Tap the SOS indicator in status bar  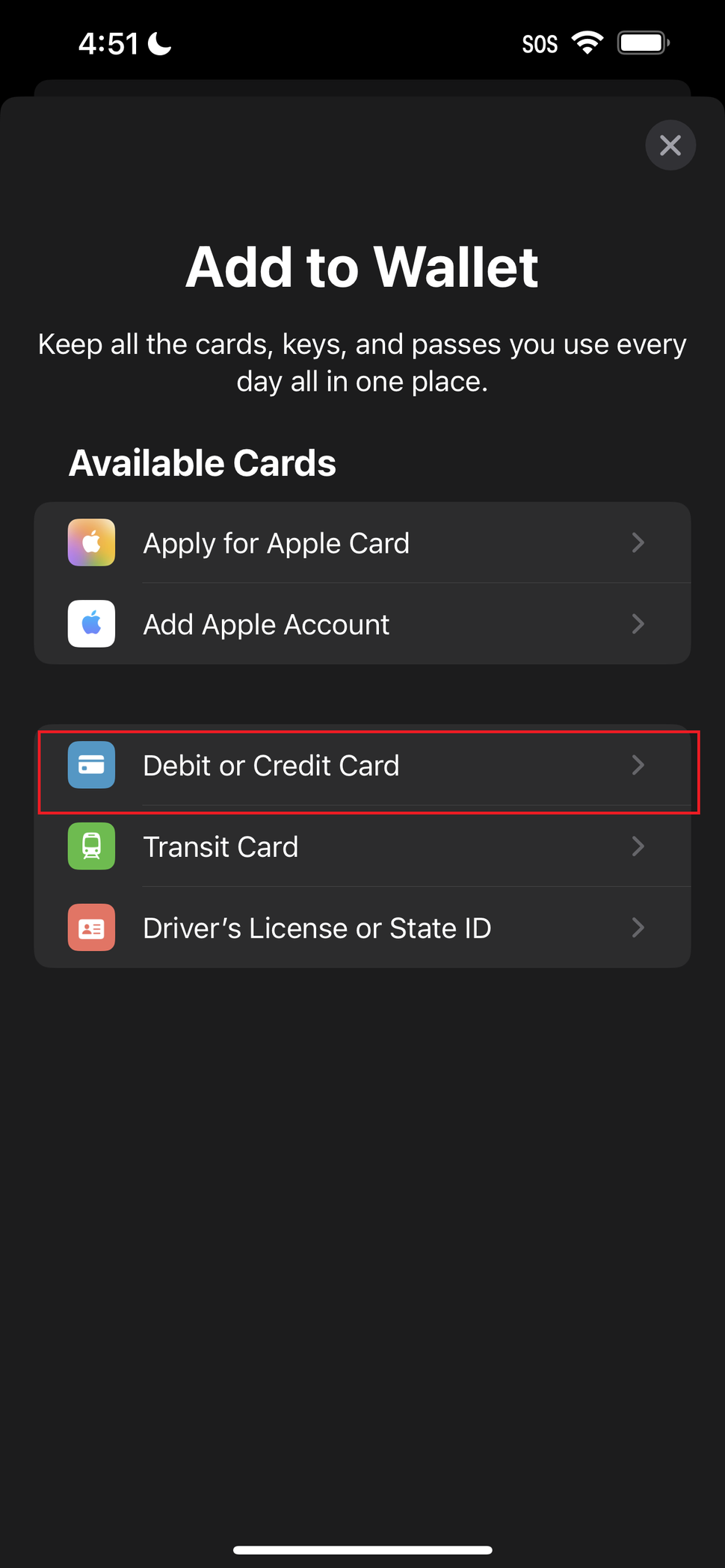click(539, 43)
